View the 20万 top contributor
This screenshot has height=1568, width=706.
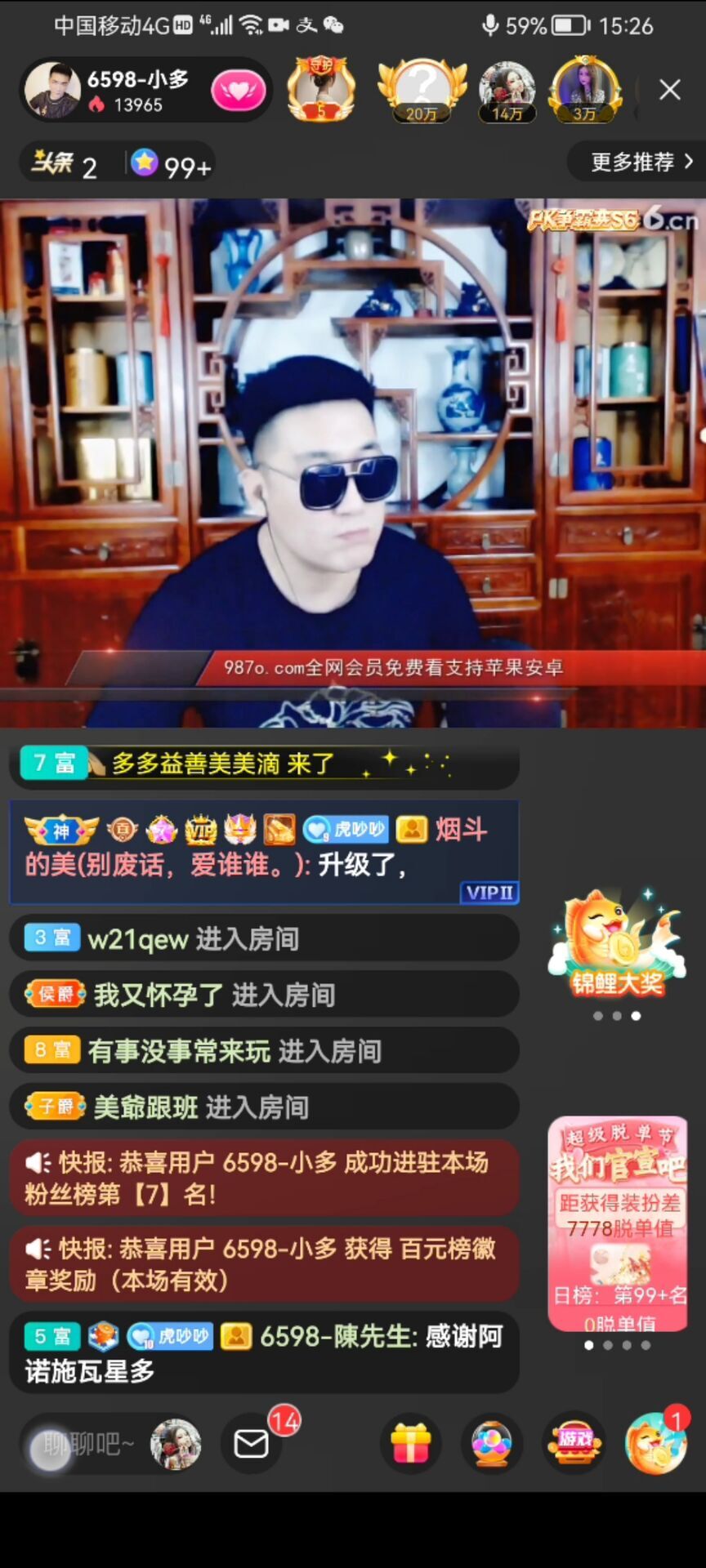[x=422, y=89]
